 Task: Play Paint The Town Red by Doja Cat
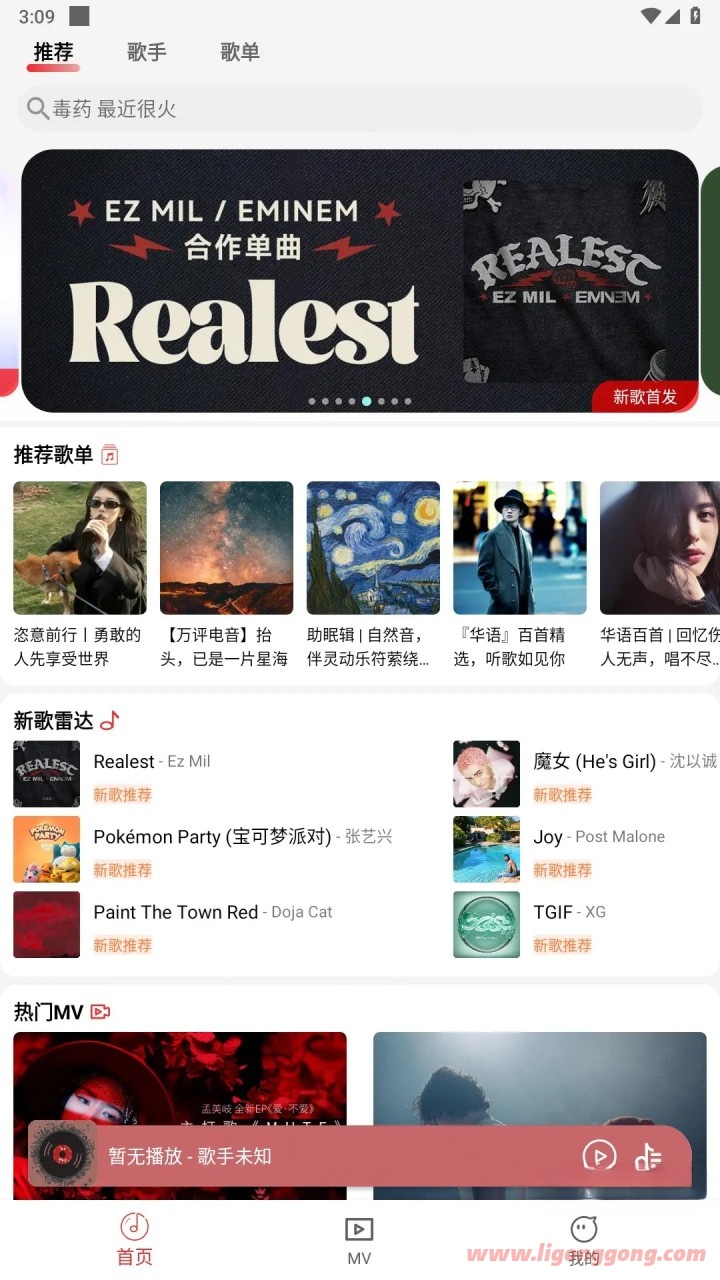click(x=226, y=925)
